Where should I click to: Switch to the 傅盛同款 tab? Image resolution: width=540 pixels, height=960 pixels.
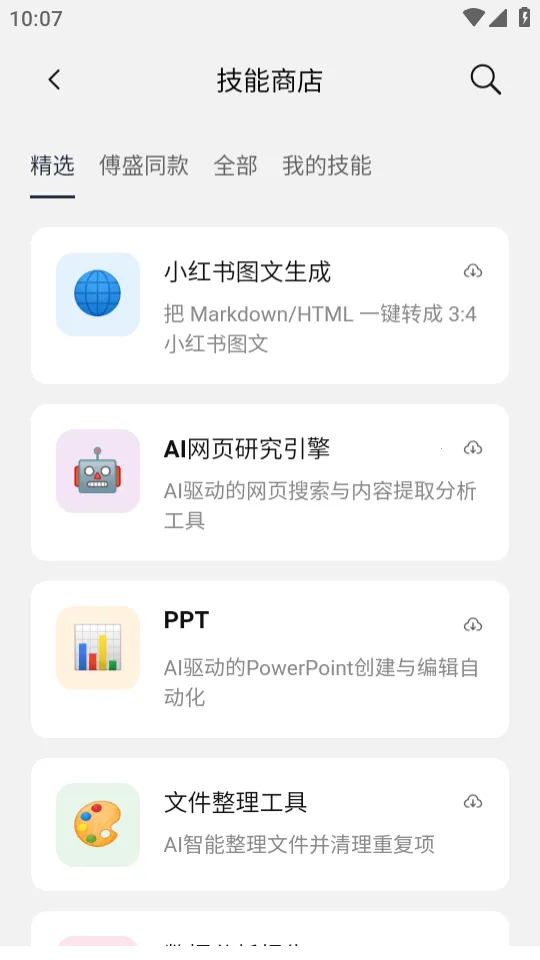144,165
